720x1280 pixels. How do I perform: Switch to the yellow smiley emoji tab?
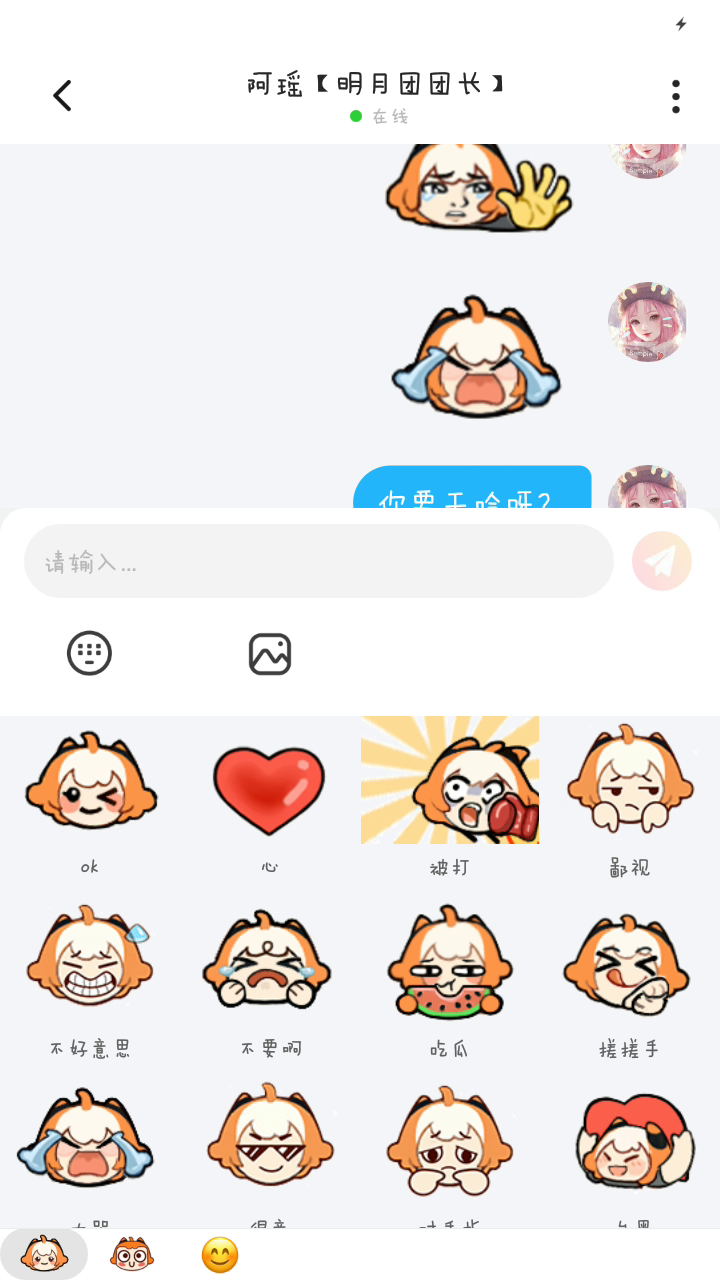[220, 1254]
